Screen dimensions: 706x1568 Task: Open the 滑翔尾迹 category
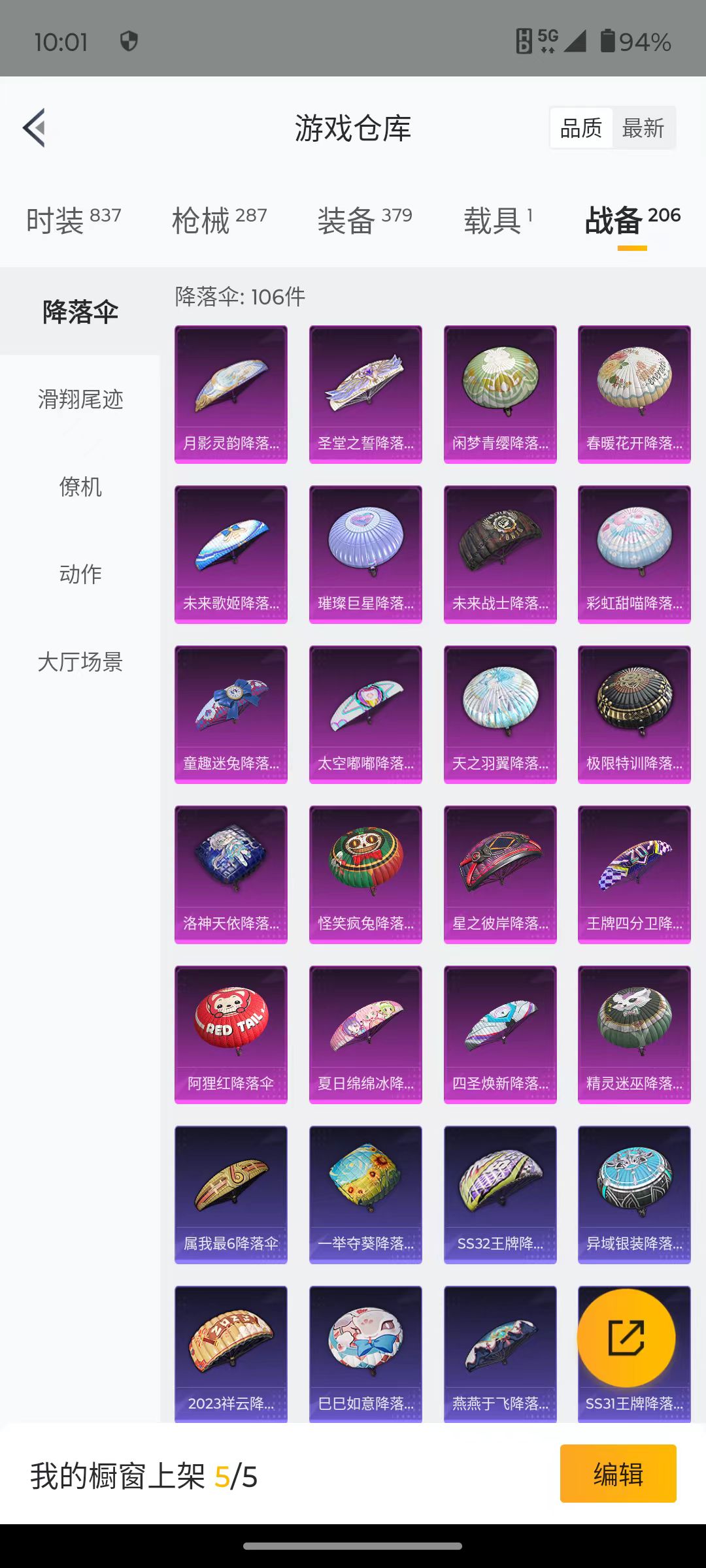[80, 399]
